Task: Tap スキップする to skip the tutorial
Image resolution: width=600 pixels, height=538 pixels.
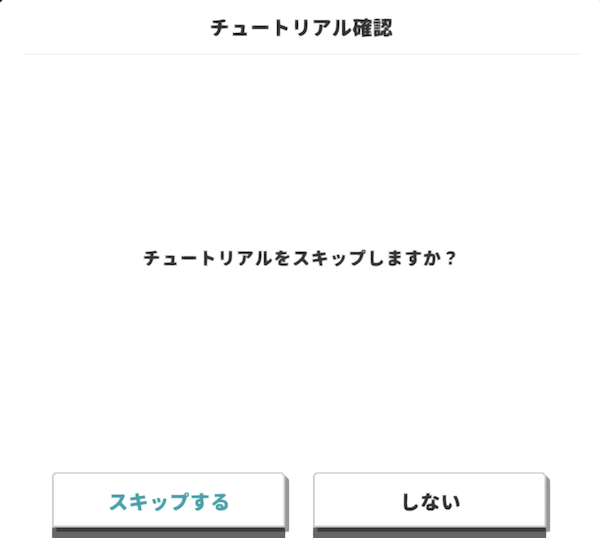Action: [169, 501]
